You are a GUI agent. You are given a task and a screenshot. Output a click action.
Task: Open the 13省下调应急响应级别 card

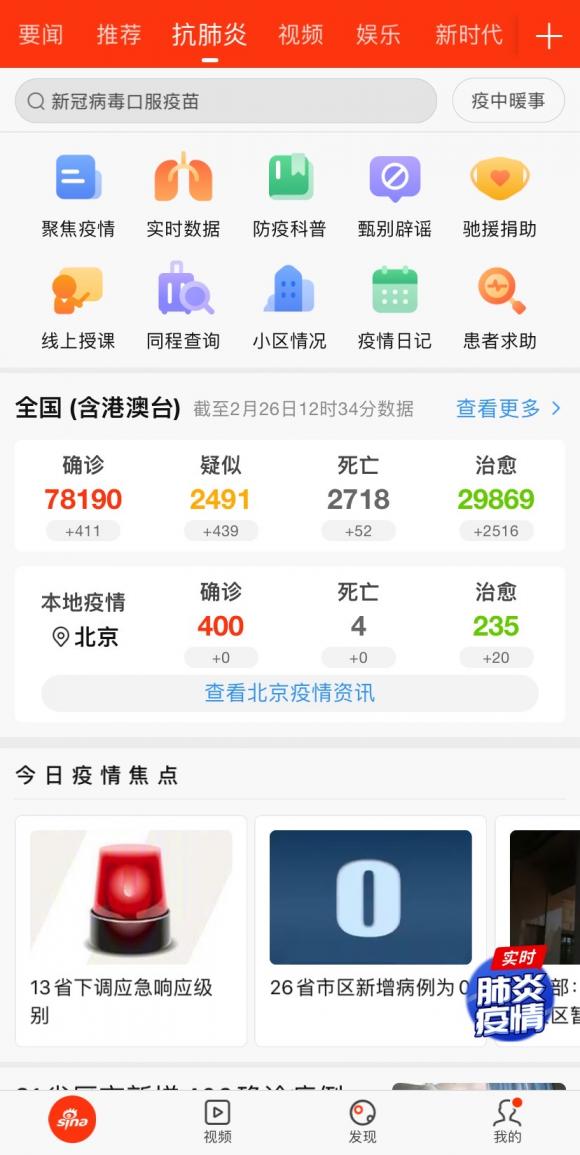tap(131, 930)
